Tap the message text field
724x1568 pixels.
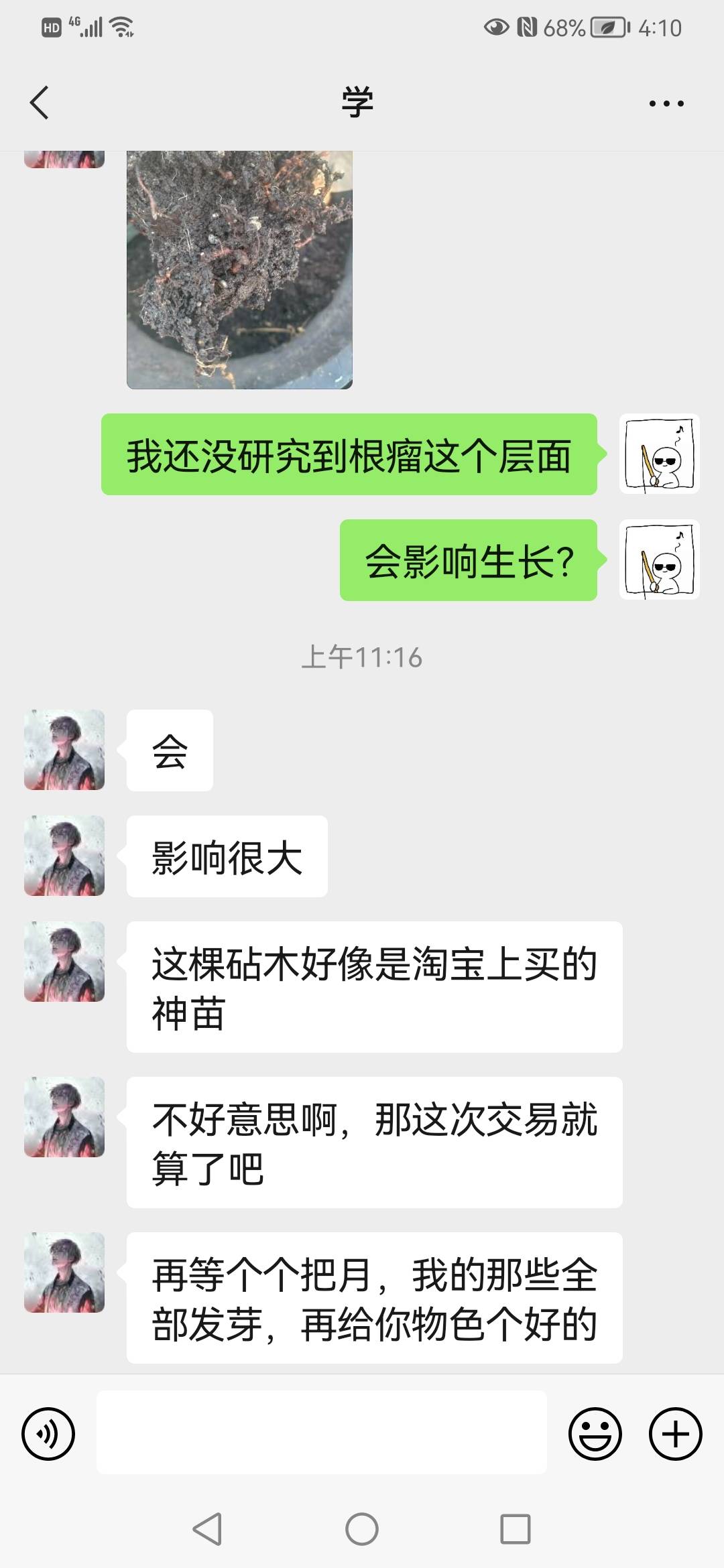point(322,1432)
